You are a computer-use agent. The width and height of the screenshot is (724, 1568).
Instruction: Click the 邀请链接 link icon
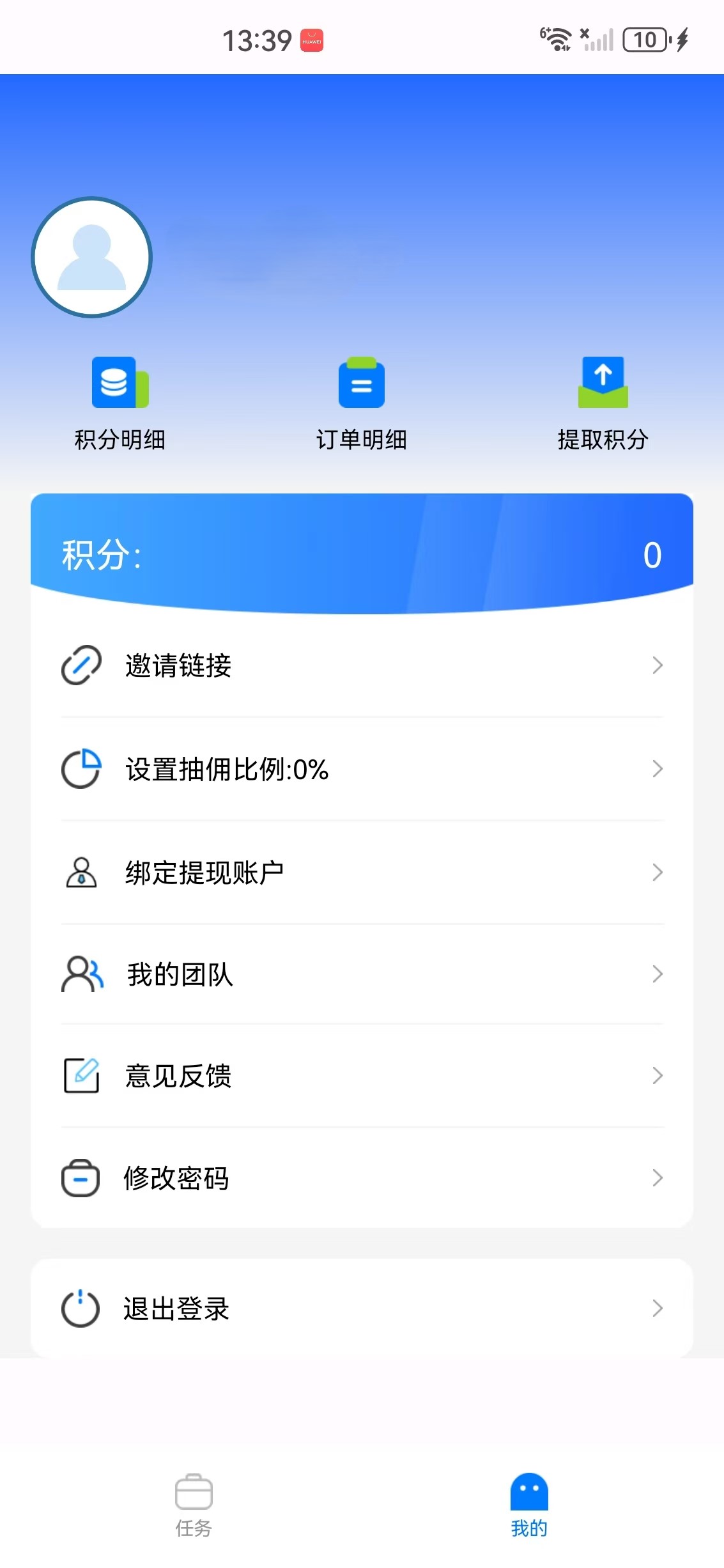81,665
